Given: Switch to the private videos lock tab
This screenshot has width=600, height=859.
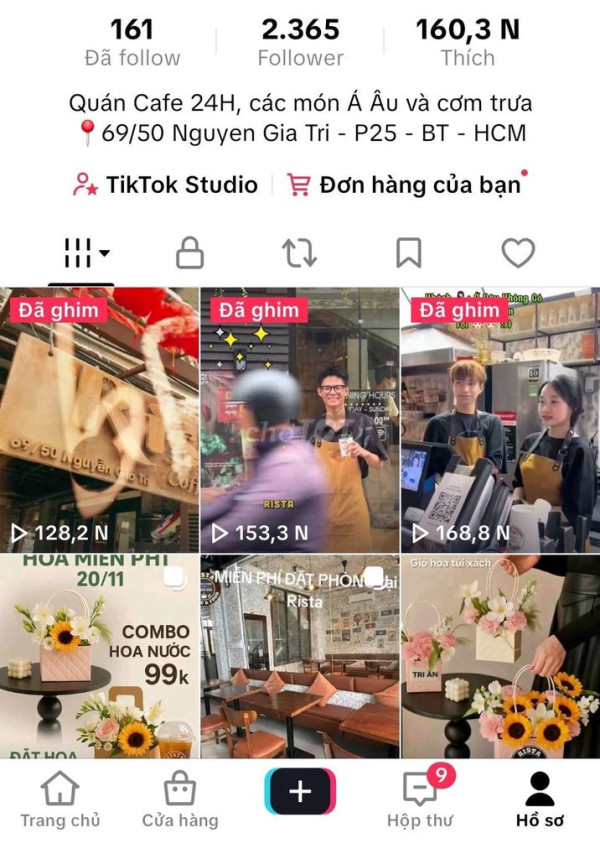Looking at the screenshot, I should click(x=190, y=253).
